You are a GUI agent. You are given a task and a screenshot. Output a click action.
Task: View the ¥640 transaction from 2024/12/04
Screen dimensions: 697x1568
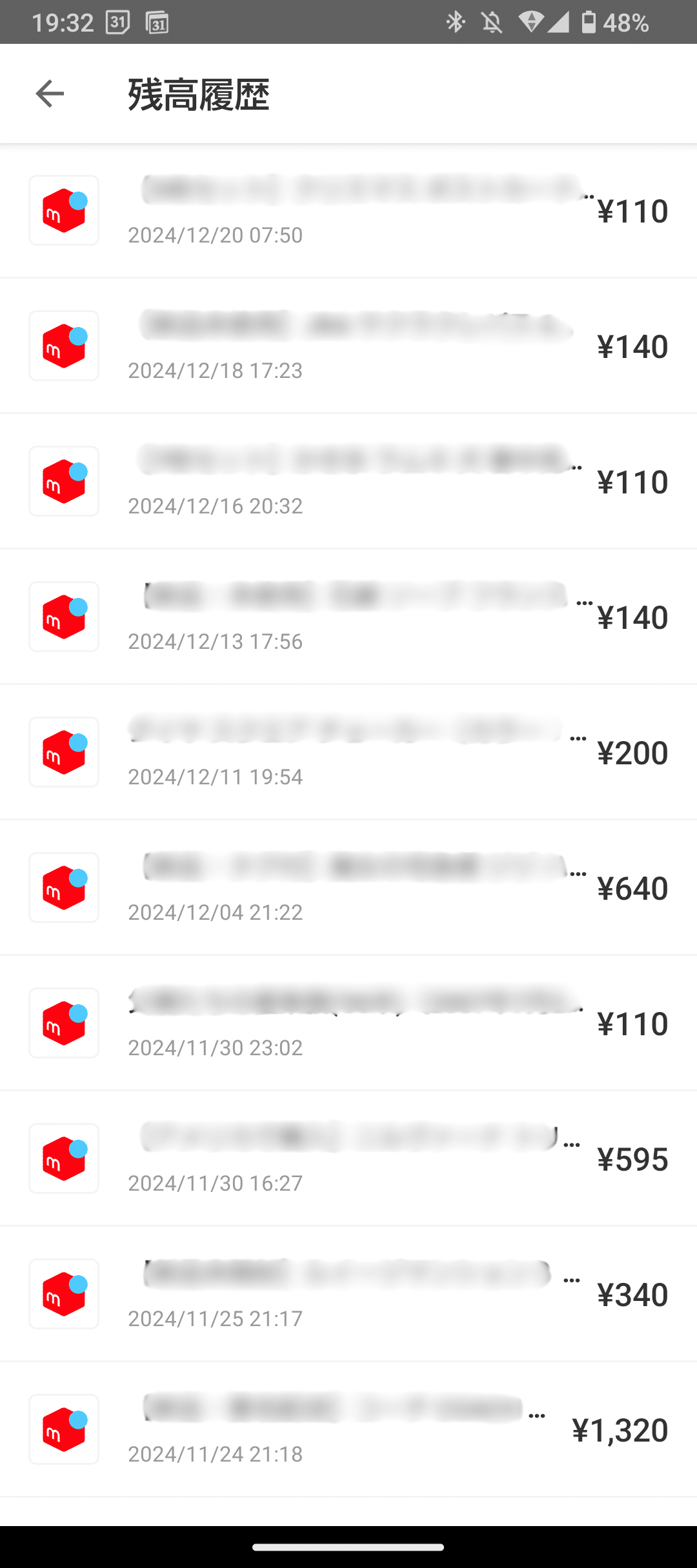pos(348,888)
